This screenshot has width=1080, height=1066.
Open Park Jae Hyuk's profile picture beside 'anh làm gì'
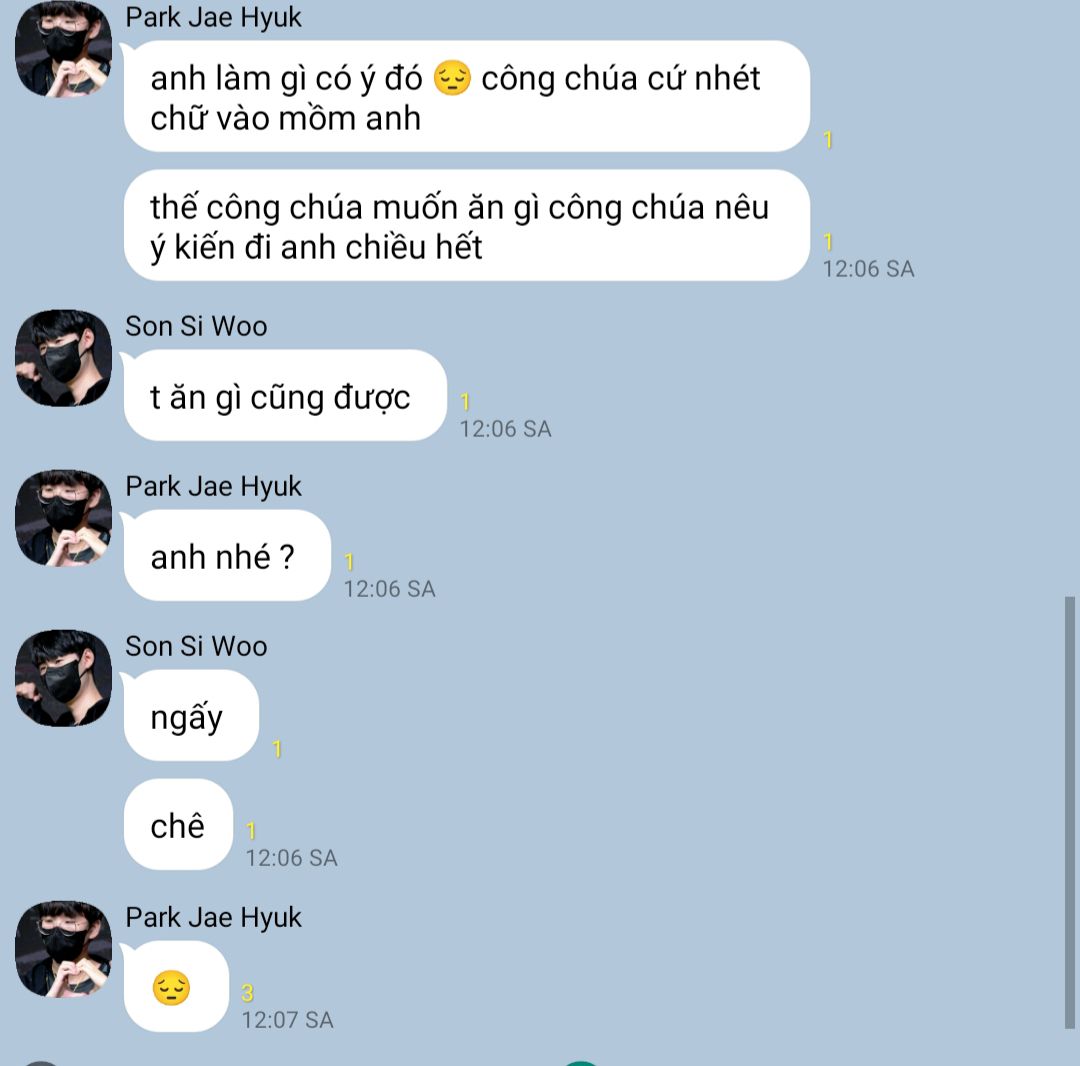click(x=63, y=49)
